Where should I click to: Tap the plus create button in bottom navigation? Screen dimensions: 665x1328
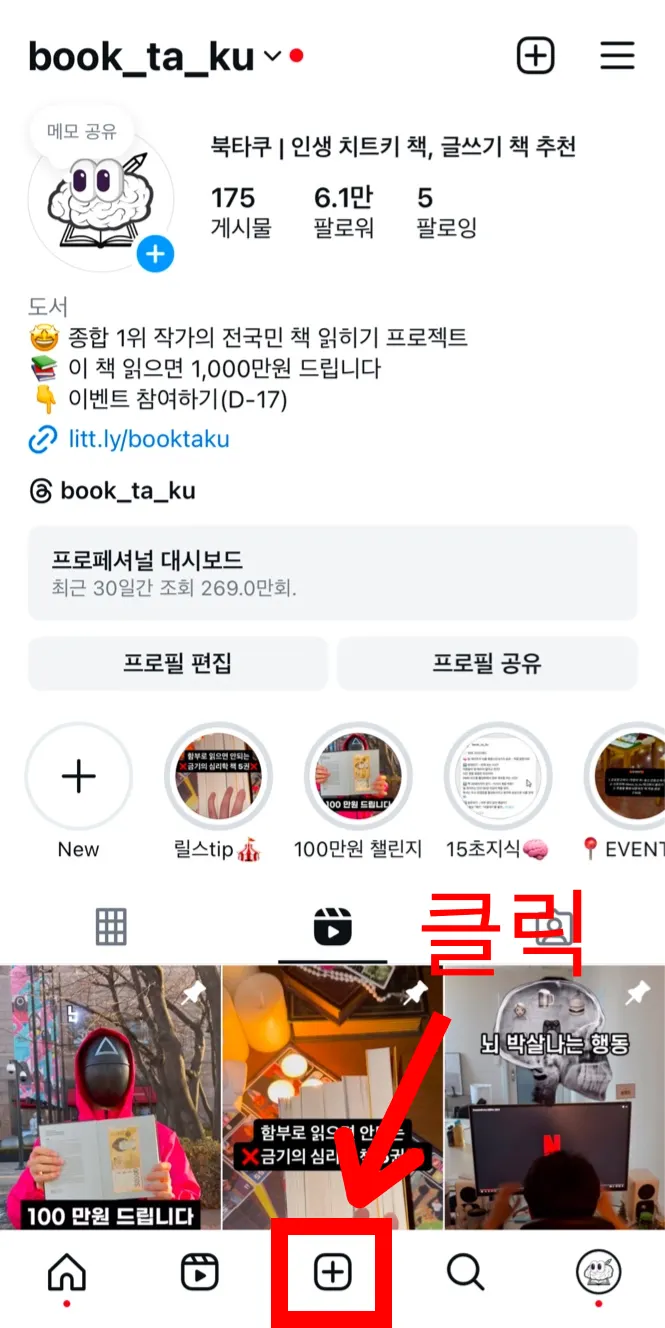pos(332,1272)
